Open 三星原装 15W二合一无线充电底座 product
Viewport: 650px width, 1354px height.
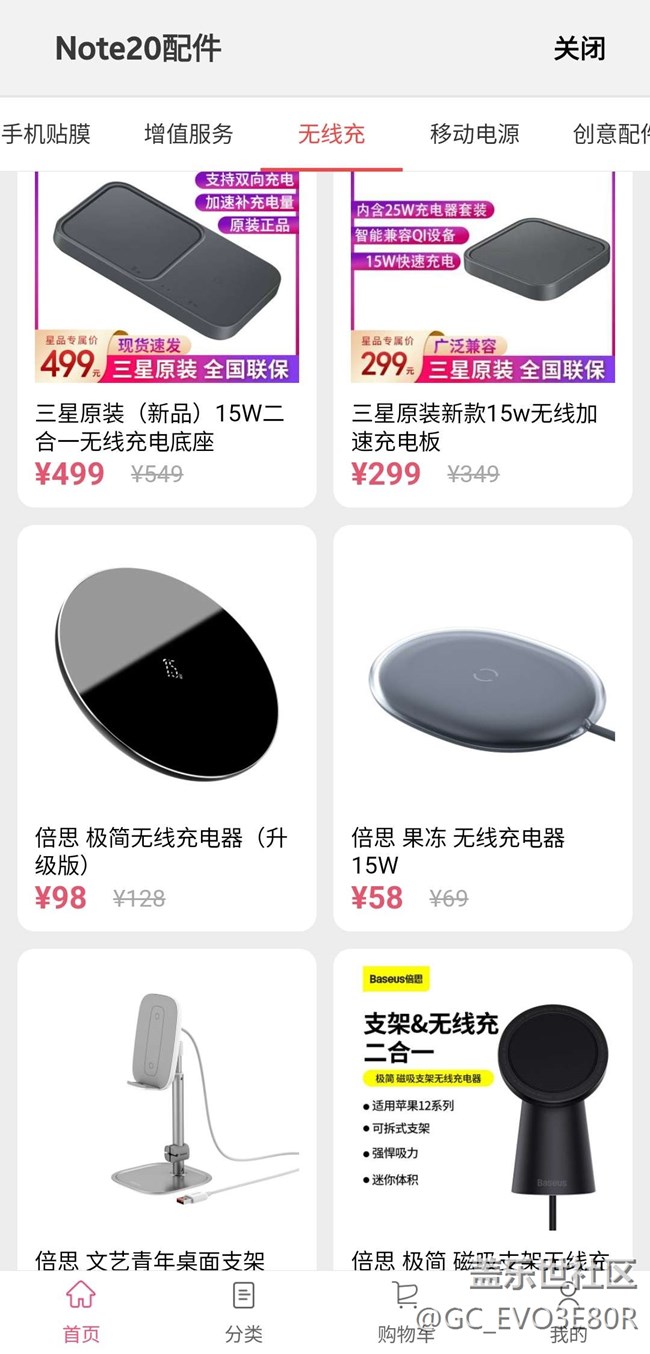(167, 330)
